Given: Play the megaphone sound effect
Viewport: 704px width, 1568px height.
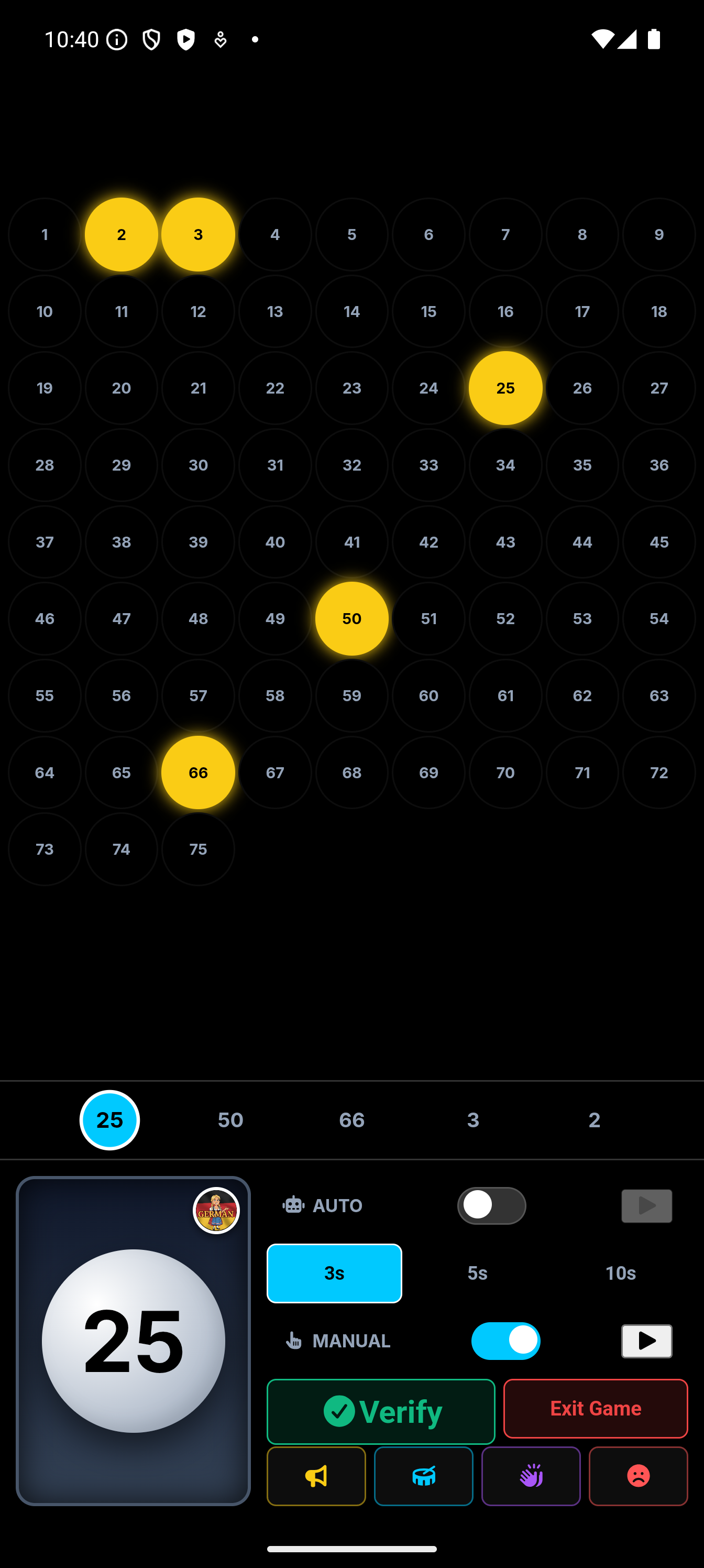Looking at the screenshot, I should pyautogui.click(x=316, y=1475).
